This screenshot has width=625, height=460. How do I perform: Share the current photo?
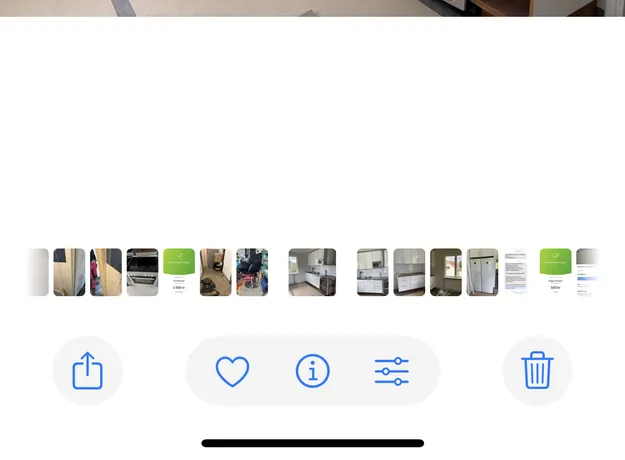[x=88, y=371]
